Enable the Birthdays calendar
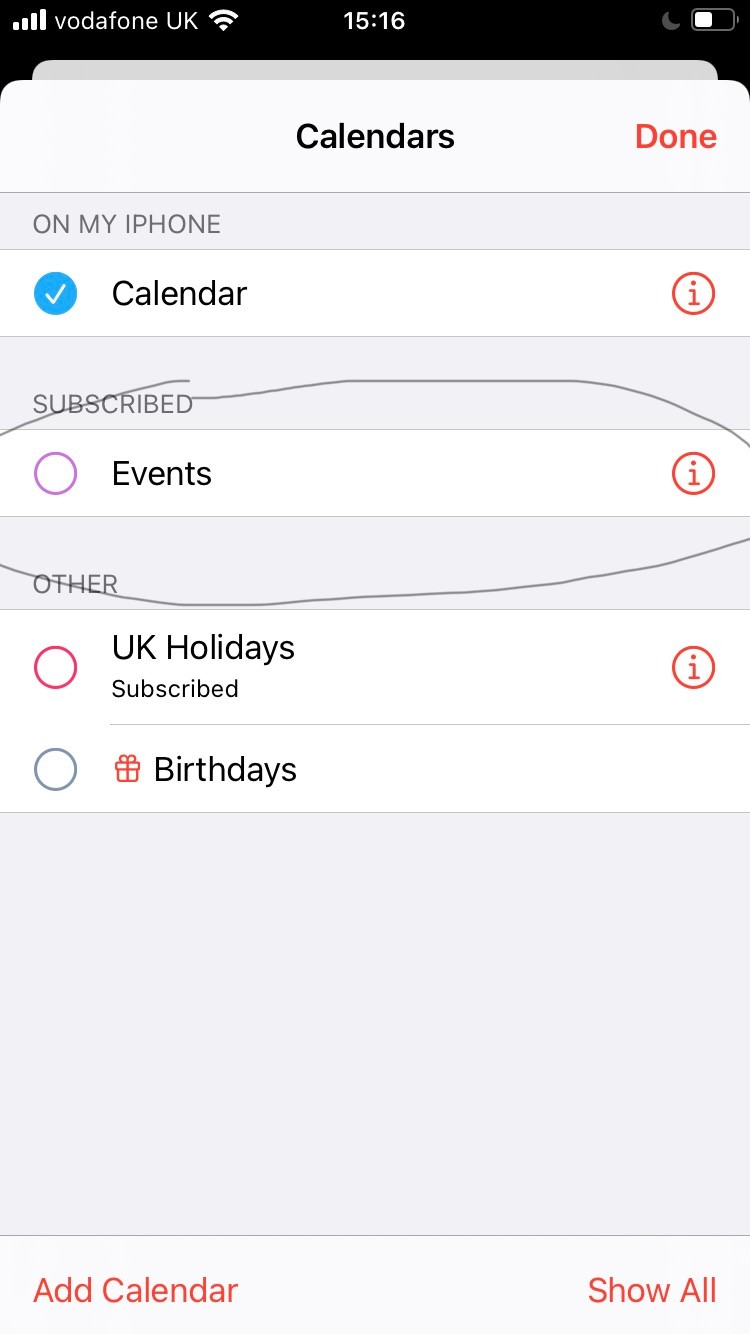Image resolution: width=750 pixels, height=1334 pixels. pos(55,770)
